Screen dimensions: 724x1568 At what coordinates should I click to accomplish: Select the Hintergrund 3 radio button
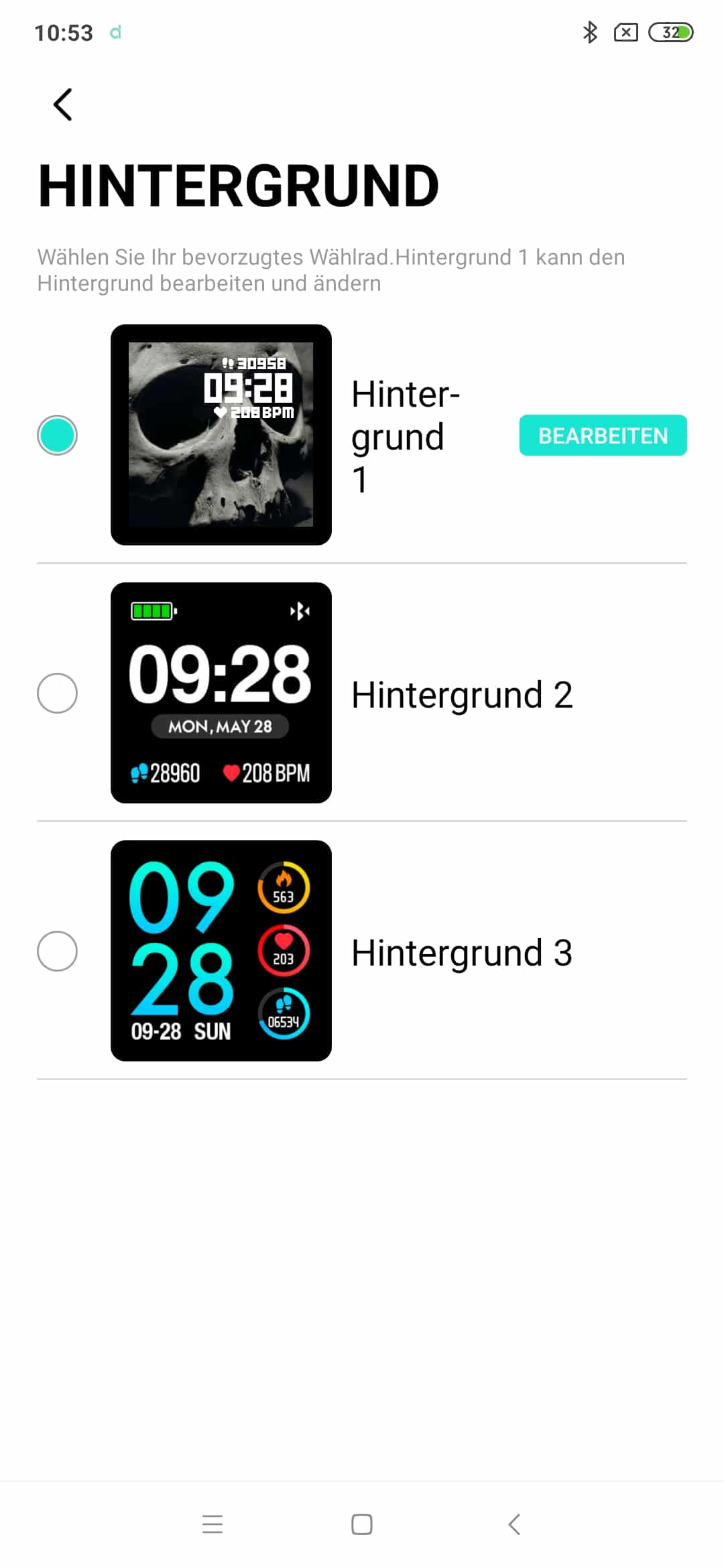[57, 951]
